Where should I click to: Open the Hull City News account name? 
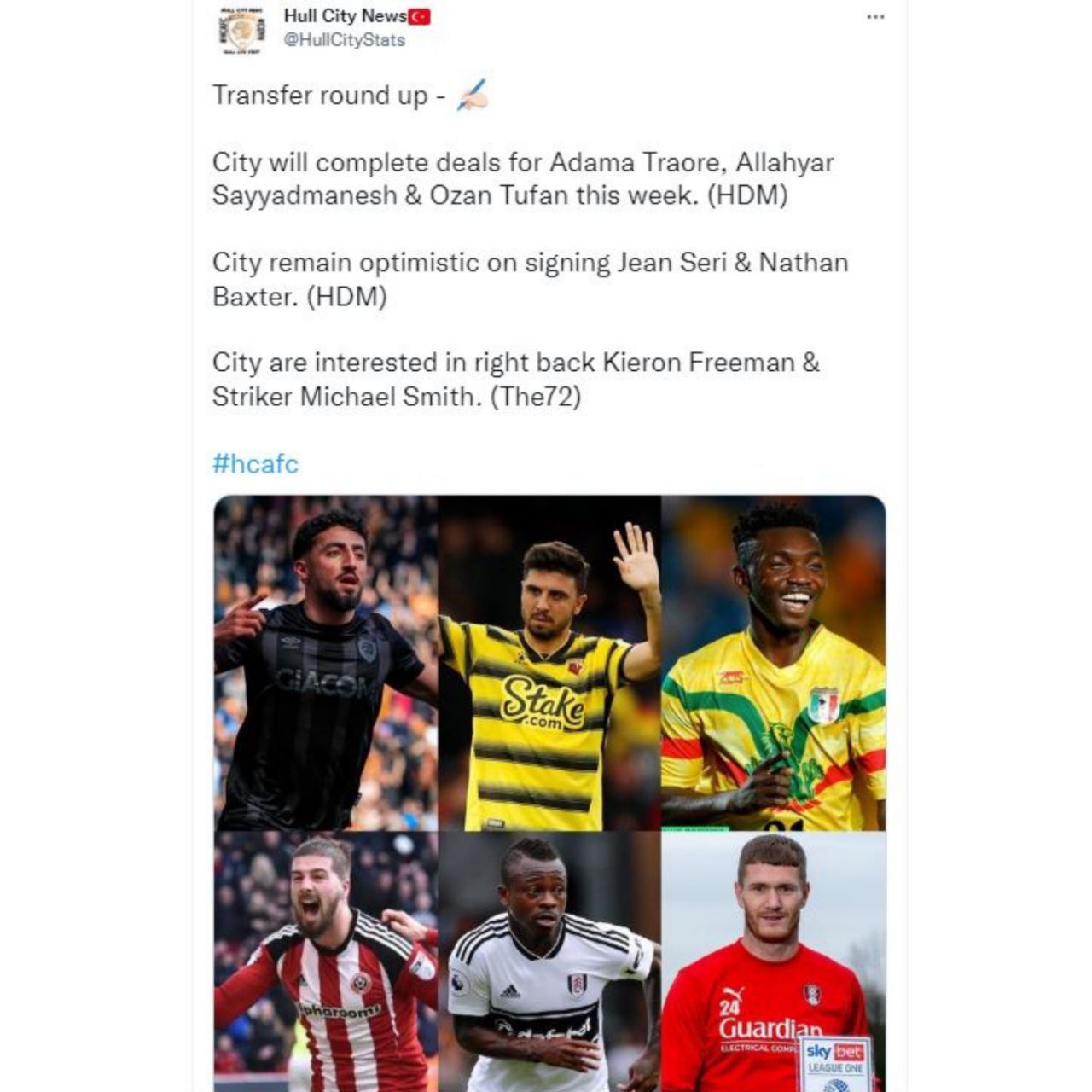[x=345, y=16]
